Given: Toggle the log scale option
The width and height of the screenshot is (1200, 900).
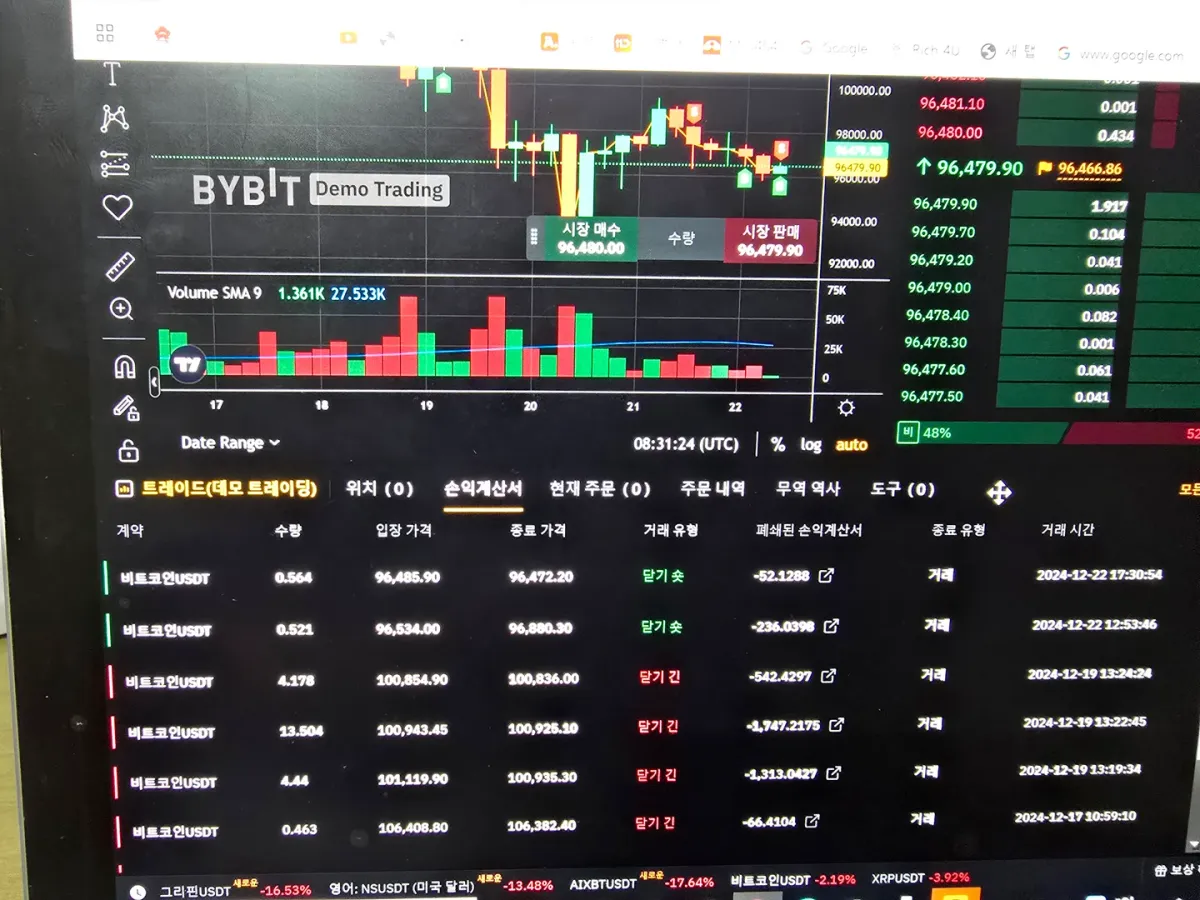Looking at the screenshot, I should [810, 444].
